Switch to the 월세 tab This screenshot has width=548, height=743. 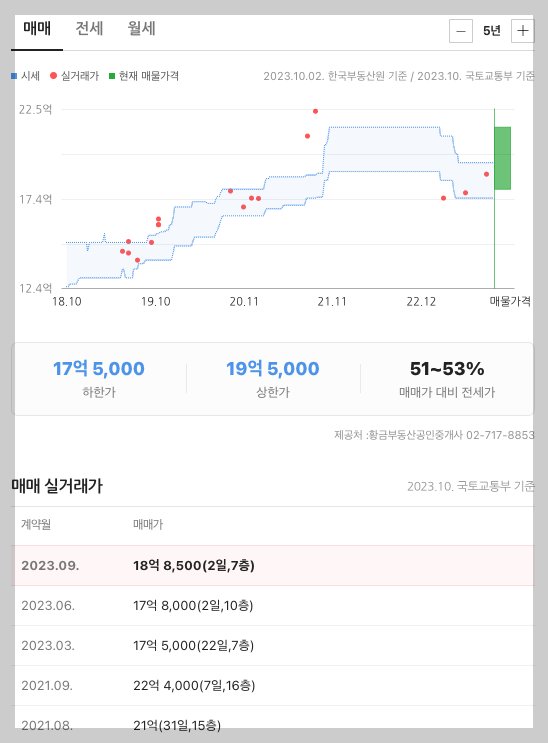[141, 29]
